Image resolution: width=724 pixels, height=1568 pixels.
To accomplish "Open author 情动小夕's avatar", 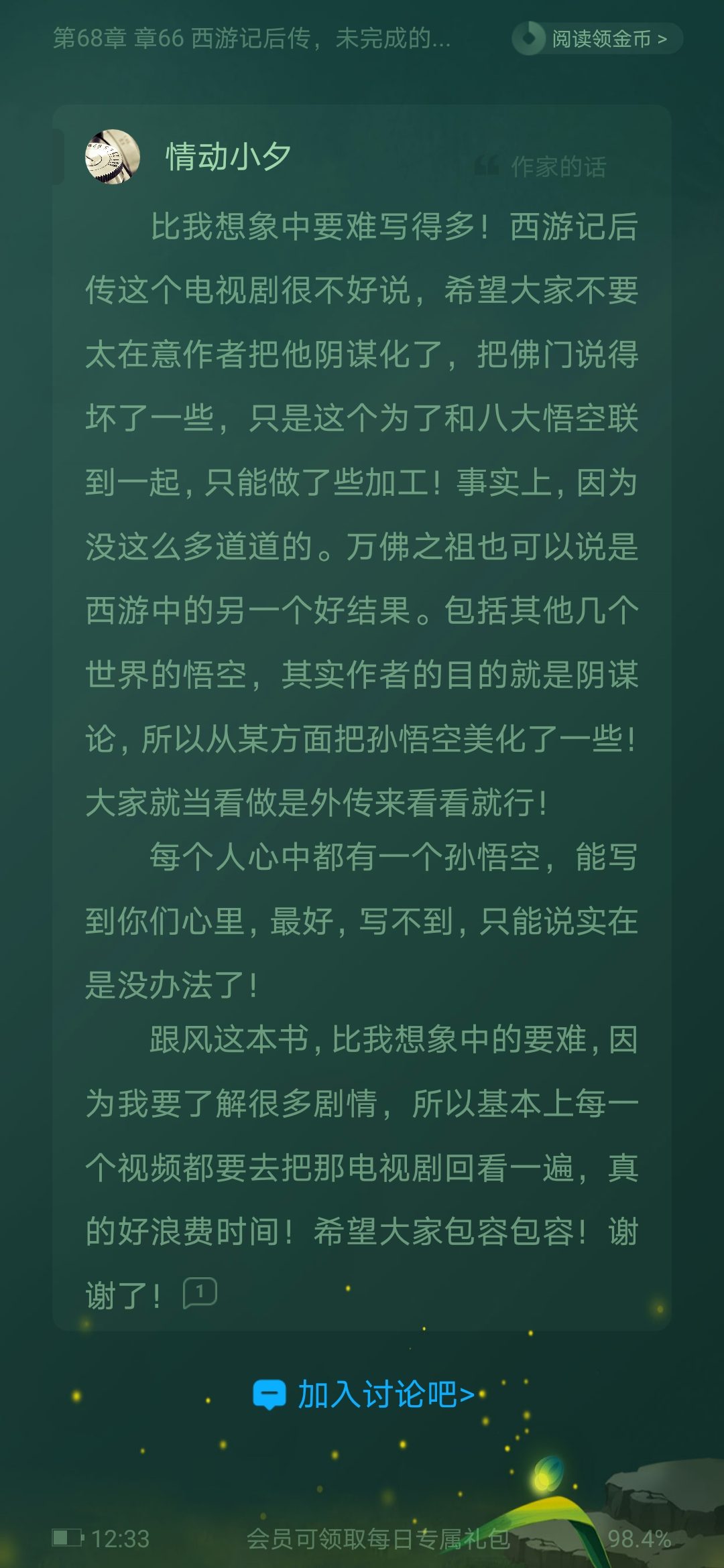I will point(112,157).
